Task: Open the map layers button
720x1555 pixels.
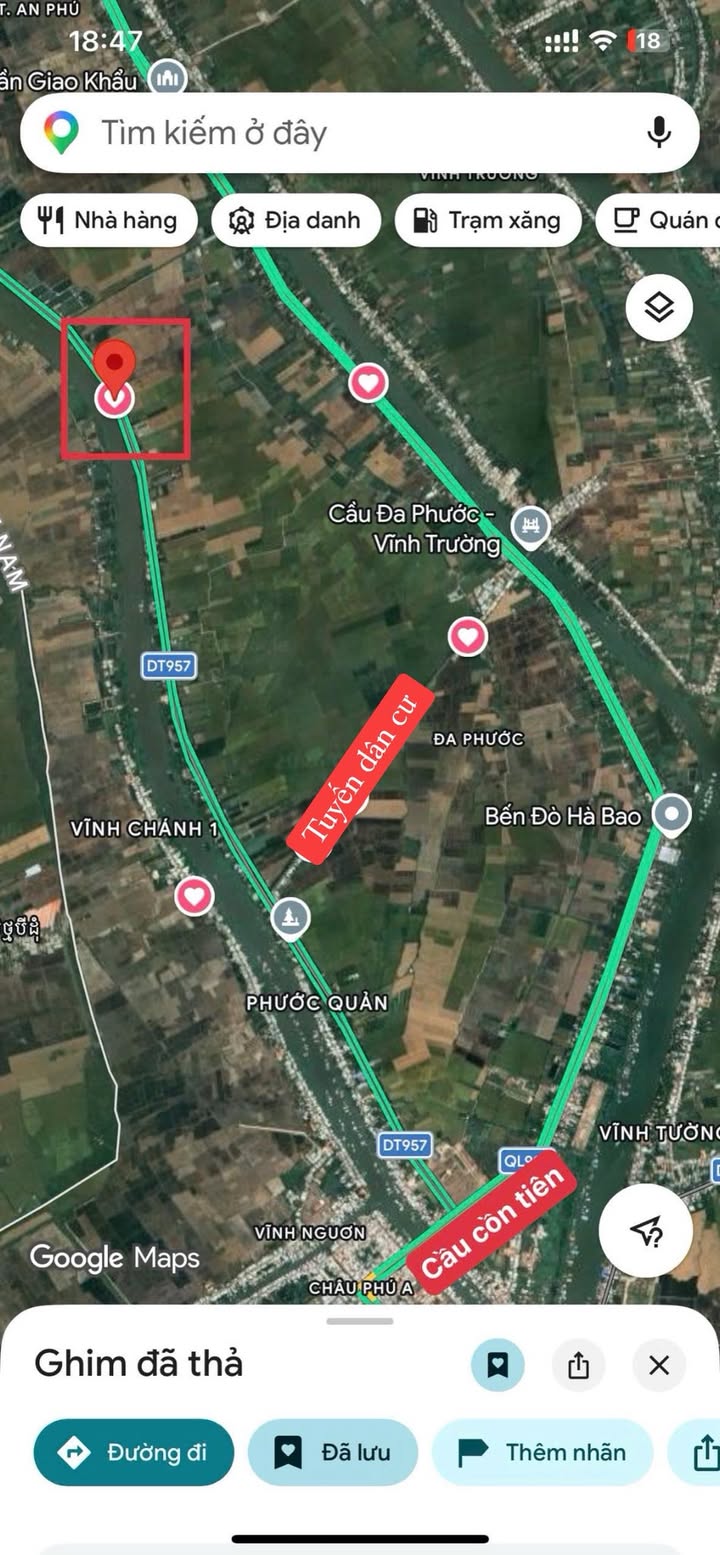Action: (x=659, y=308)
